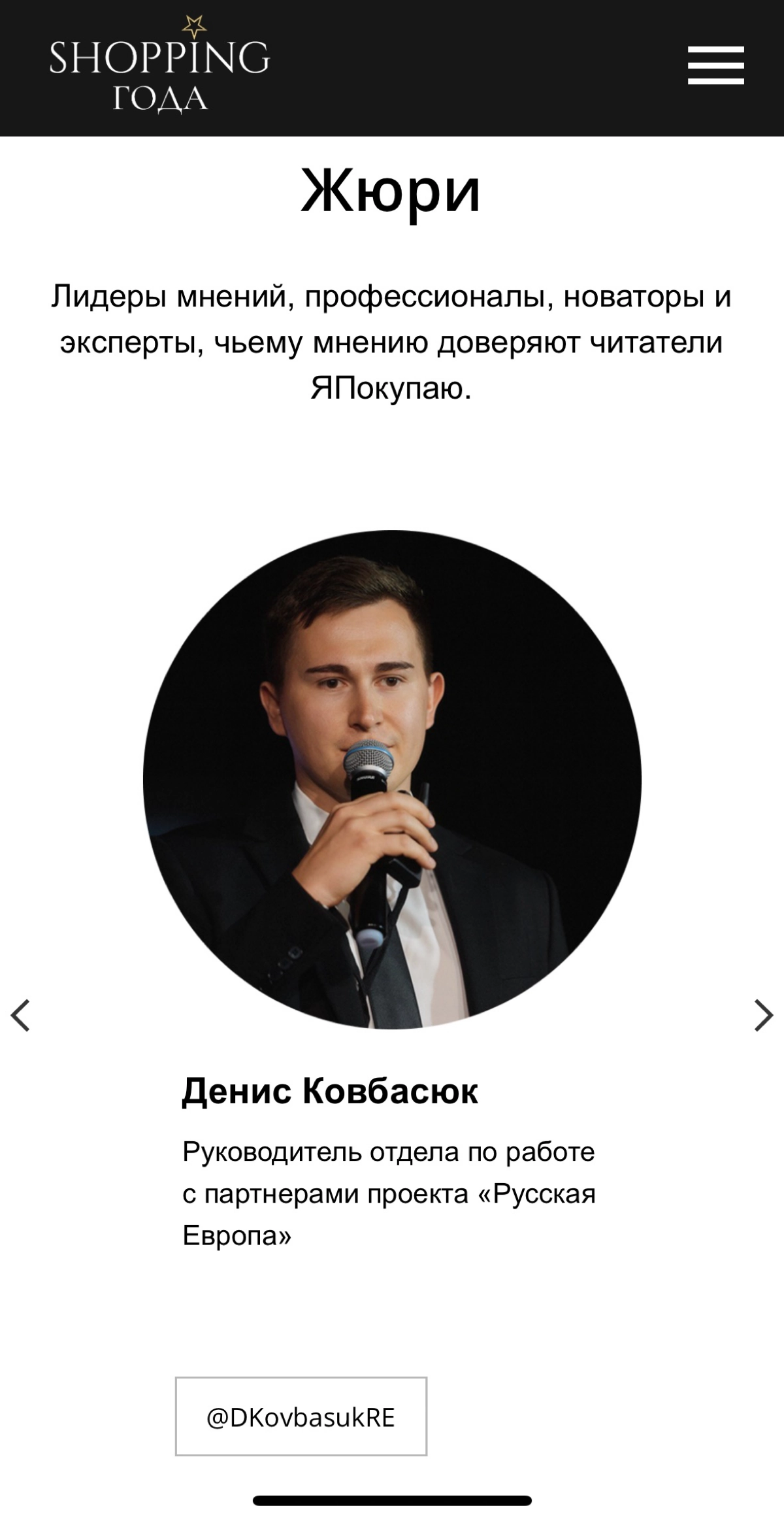
Task: Open the hamburger menu
Action: pos(715,65)
